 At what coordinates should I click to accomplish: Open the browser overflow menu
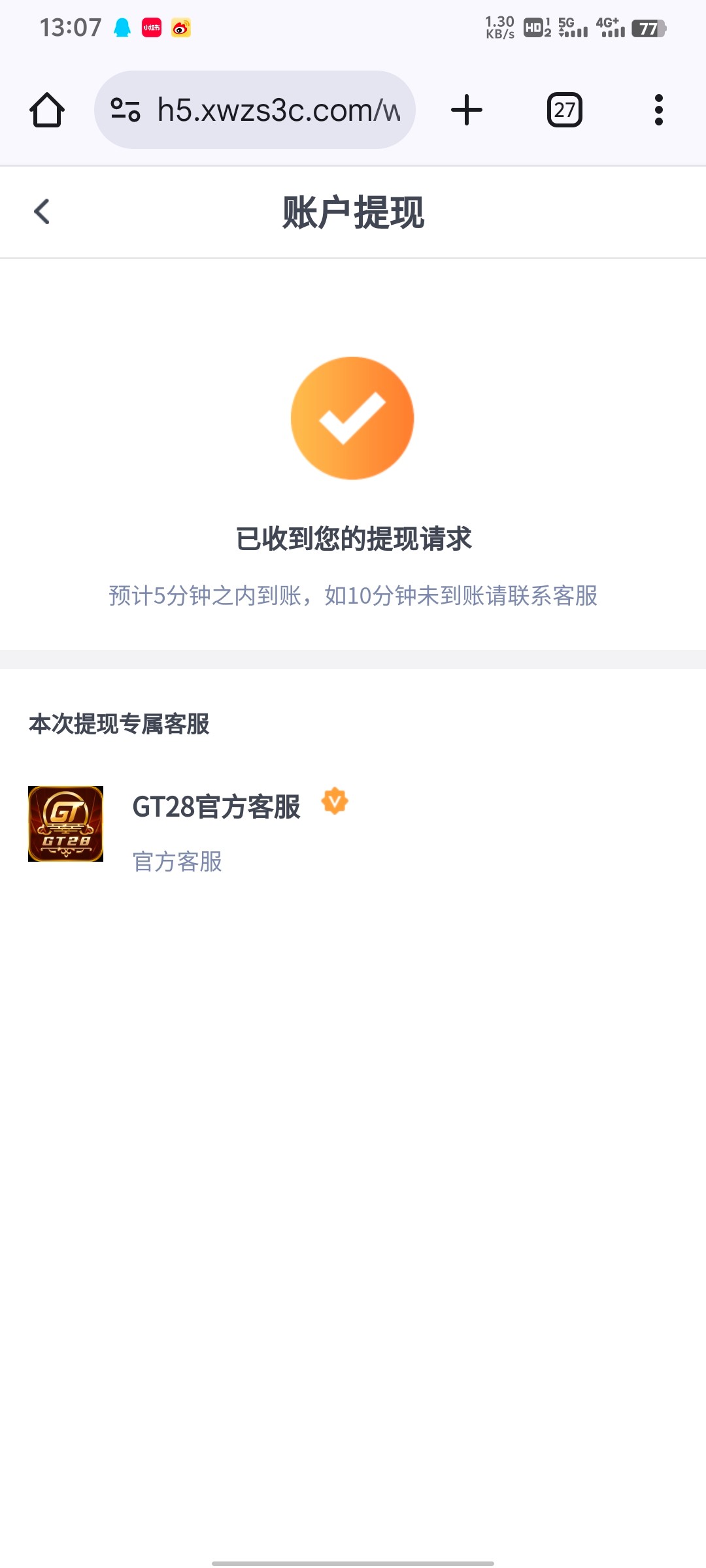coord(658,110)
